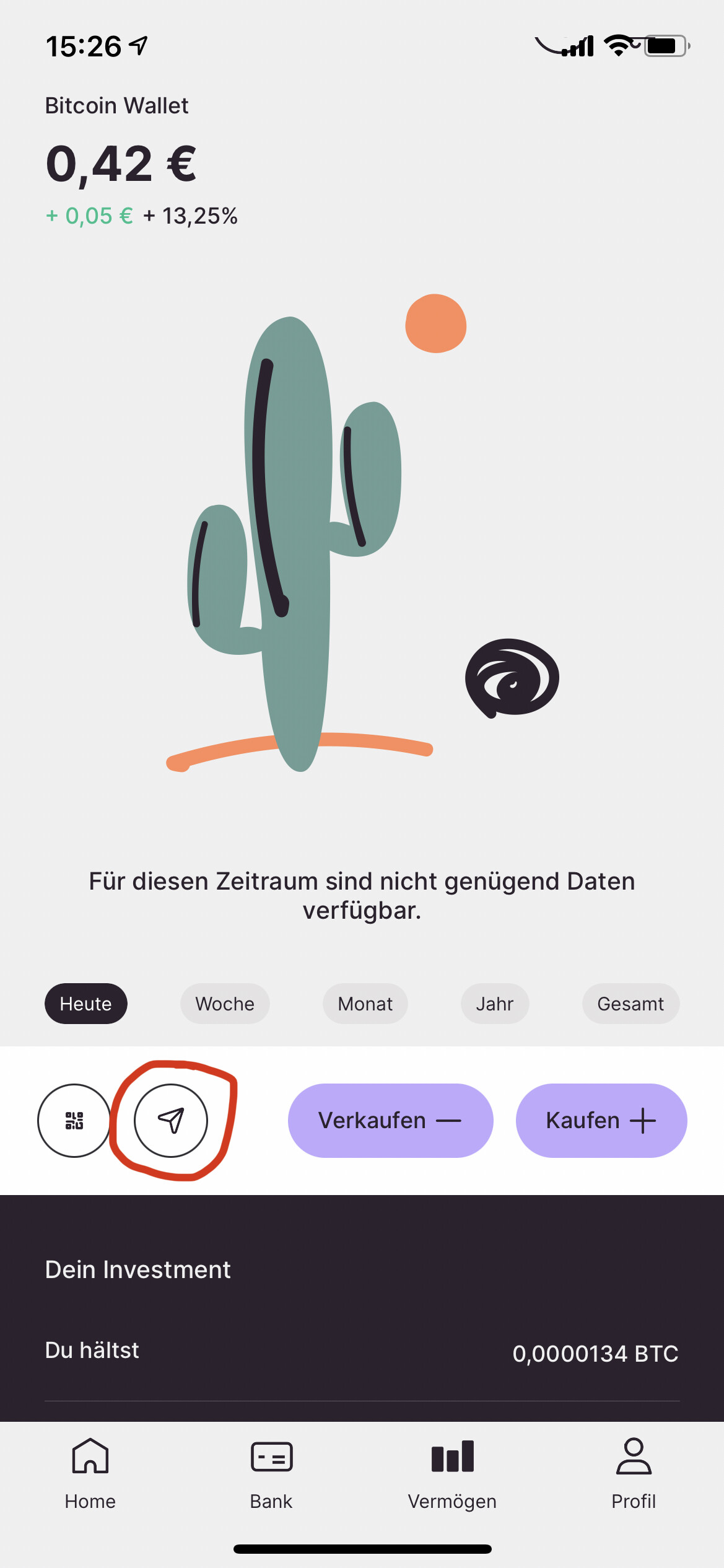
Task: Switch to the Profil tab
Action: point(633,1473)
